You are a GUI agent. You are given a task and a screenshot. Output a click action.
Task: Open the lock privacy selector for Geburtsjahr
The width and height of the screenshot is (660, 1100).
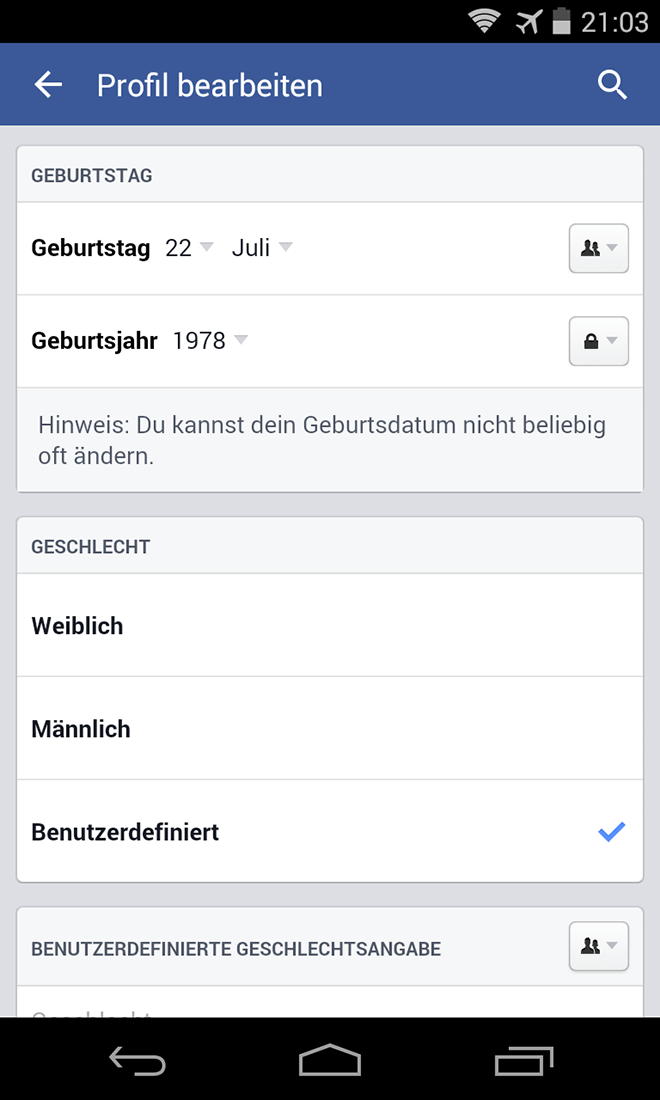click(598, 341)
